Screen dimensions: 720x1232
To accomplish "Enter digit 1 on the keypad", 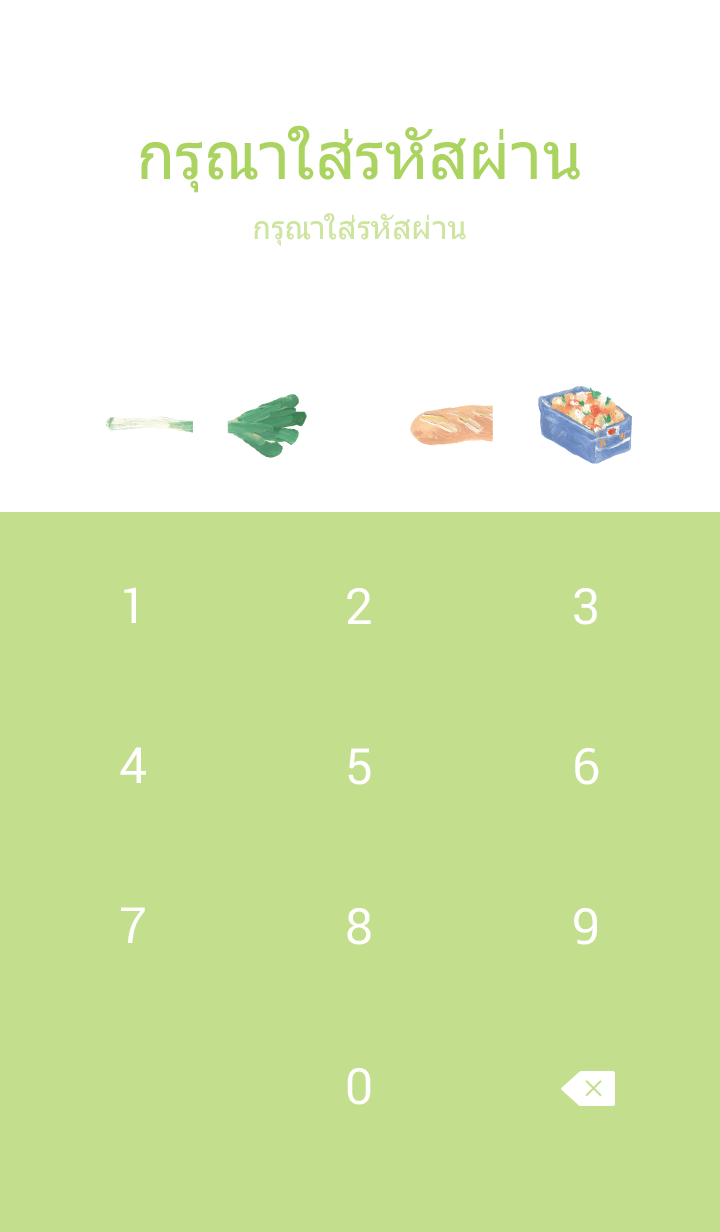I will [132, 607].
